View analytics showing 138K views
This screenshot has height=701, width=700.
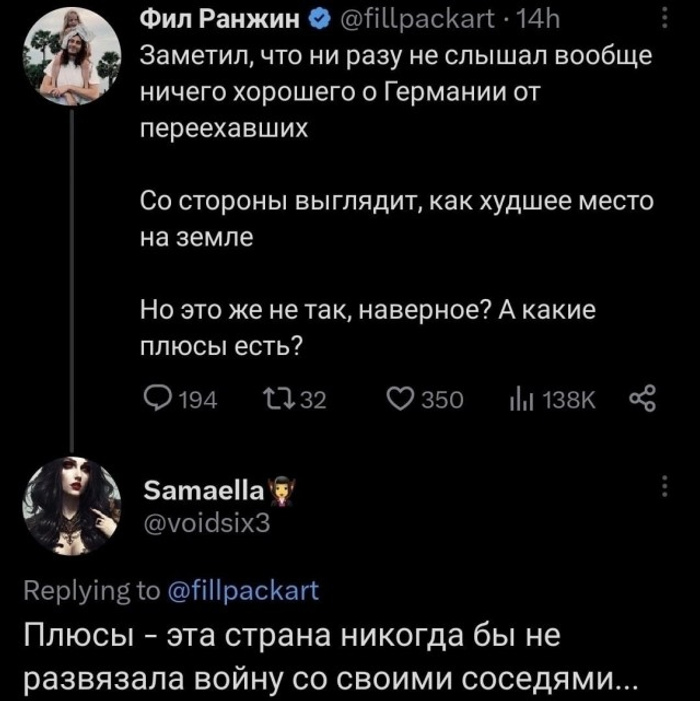coord(519,401)
